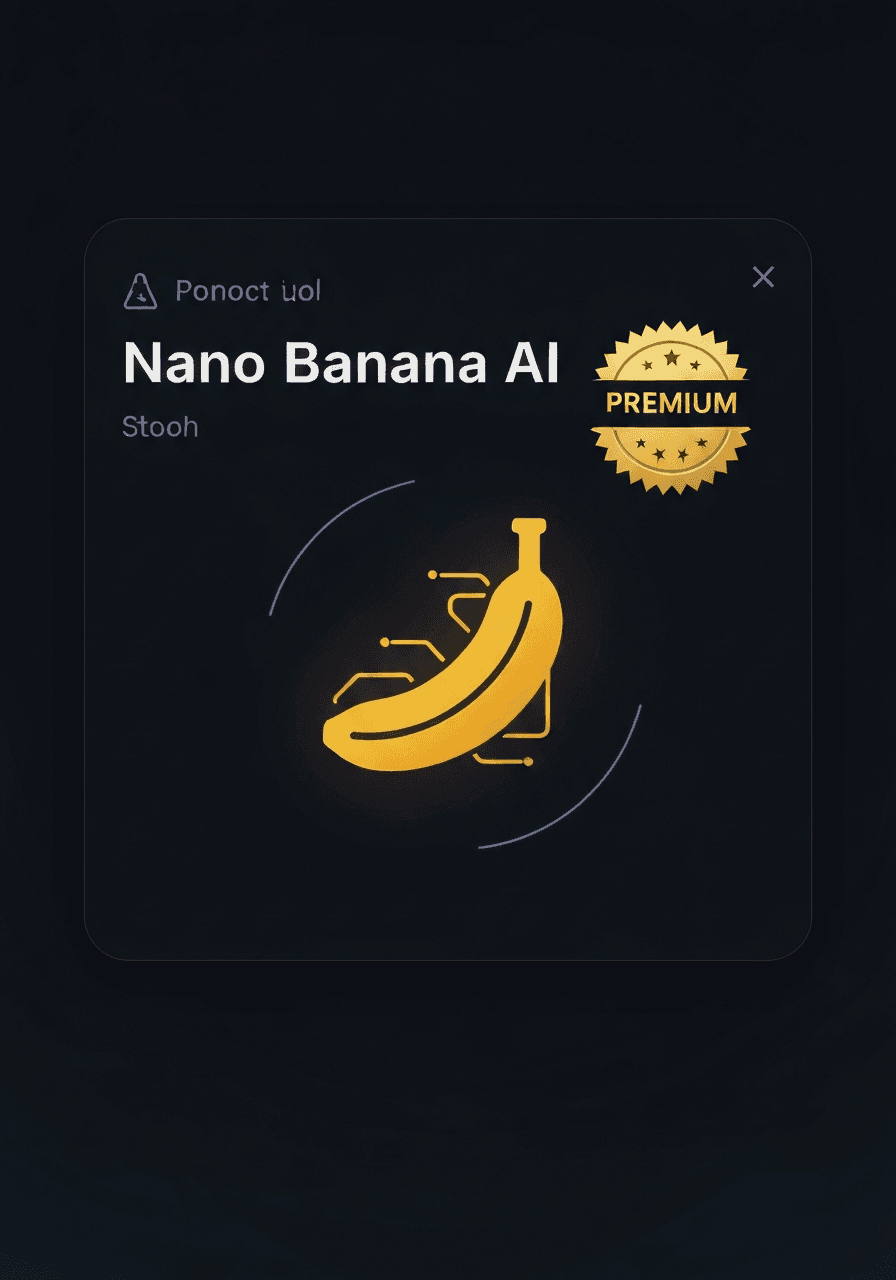Click the triangle alert icon beside Ponoct uol
Screen dimensions: 896x1280
click(x=140, y=291)
